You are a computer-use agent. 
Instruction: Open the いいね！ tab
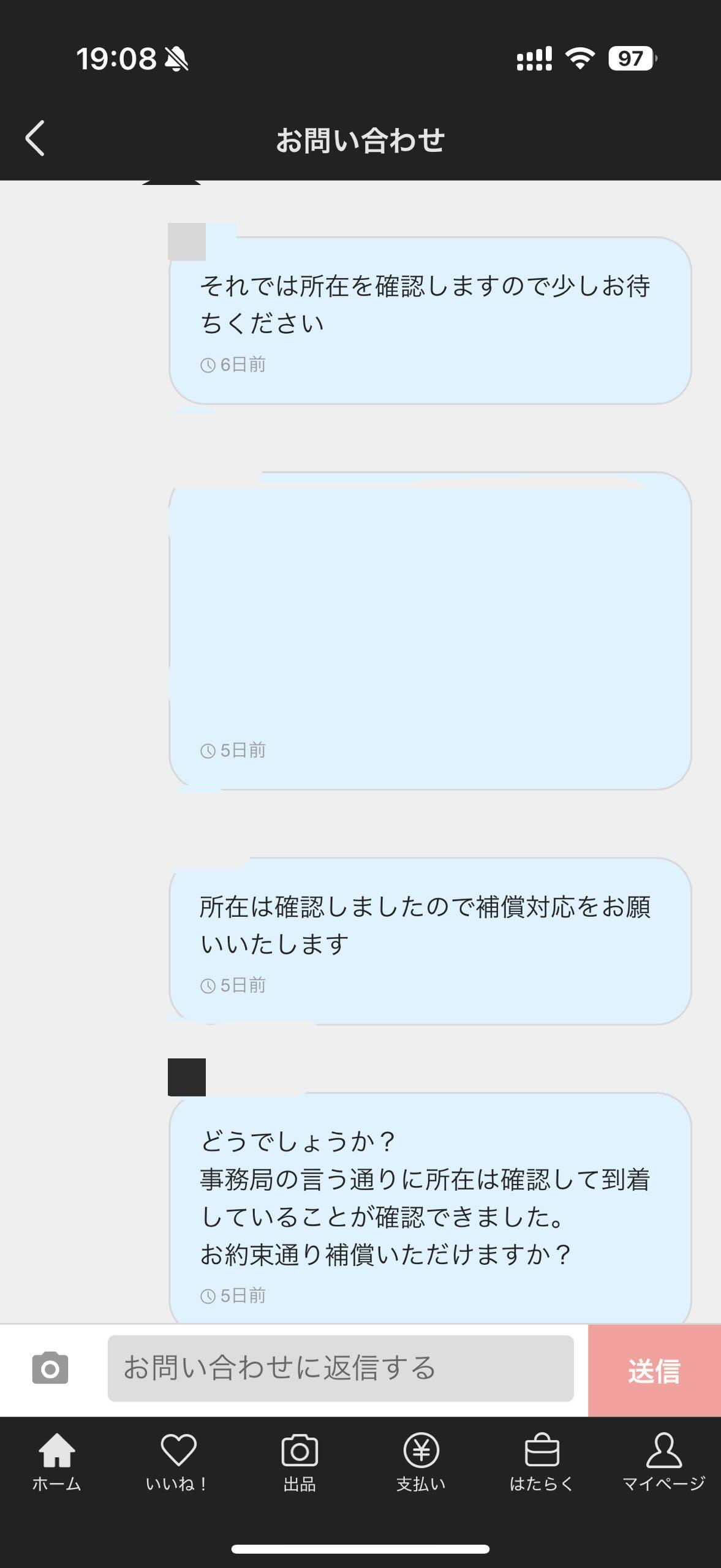(x=178, y=1461)
